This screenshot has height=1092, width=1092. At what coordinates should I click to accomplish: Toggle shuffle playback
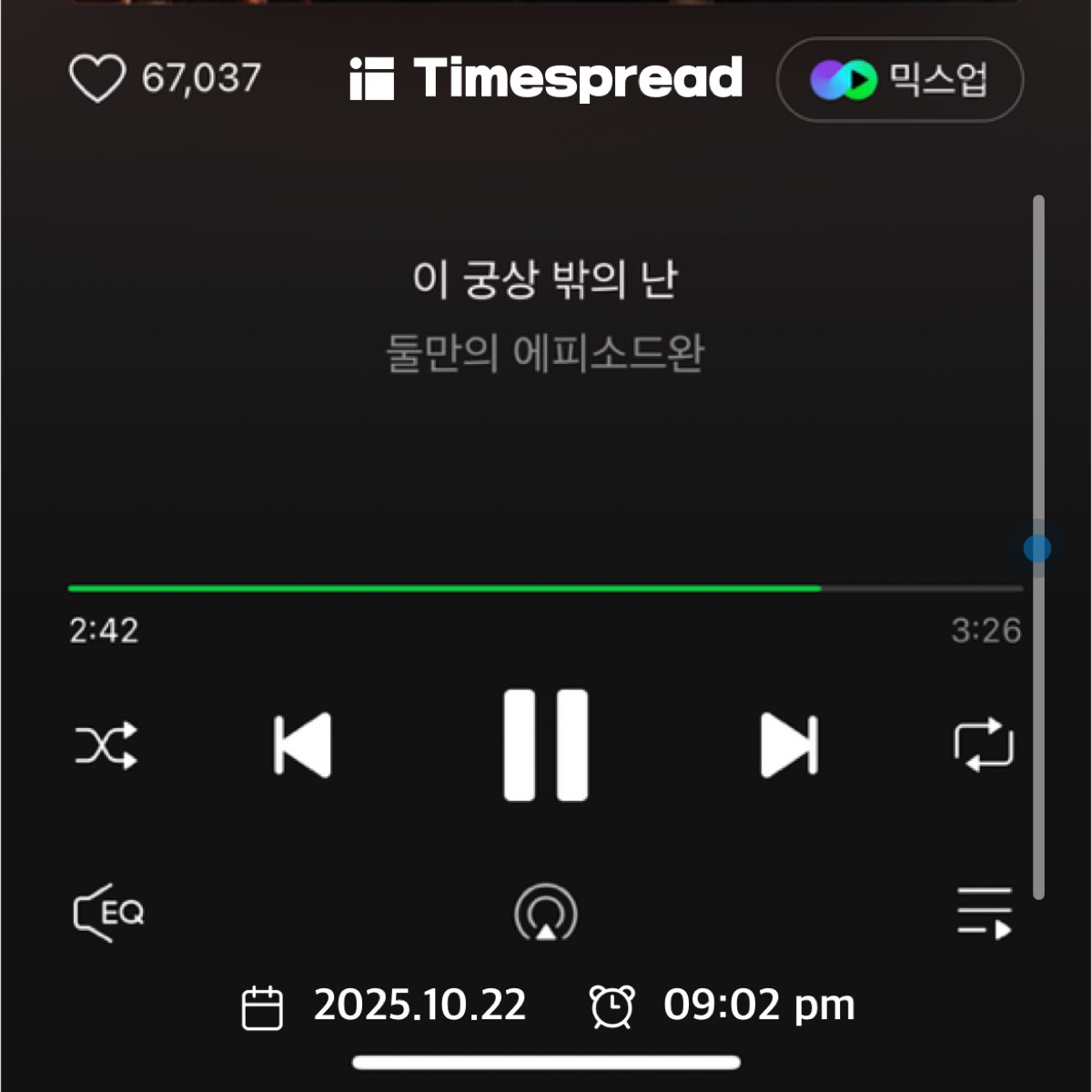coord(106,746)
